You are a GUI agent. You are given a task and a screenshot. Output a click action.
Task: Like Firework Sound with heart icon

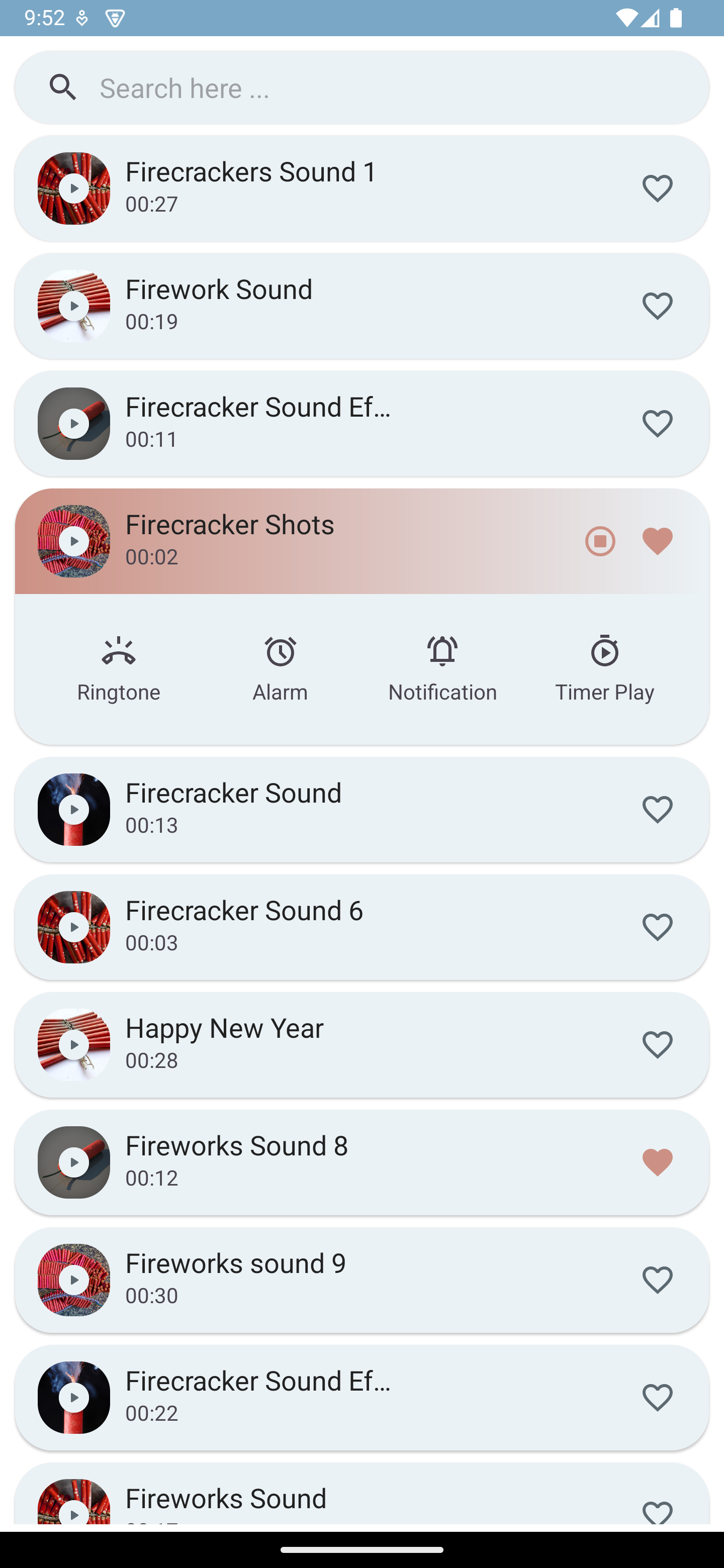[x=657, y=306]
